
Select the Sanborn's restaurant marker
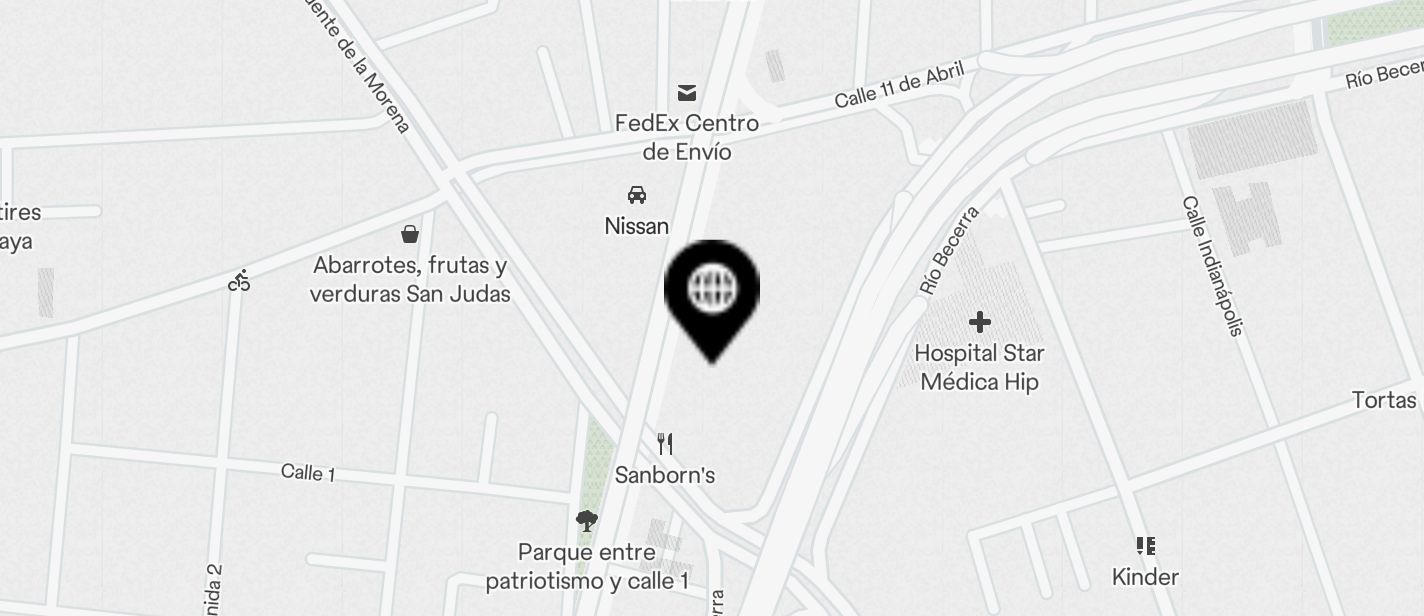point(665,443)
